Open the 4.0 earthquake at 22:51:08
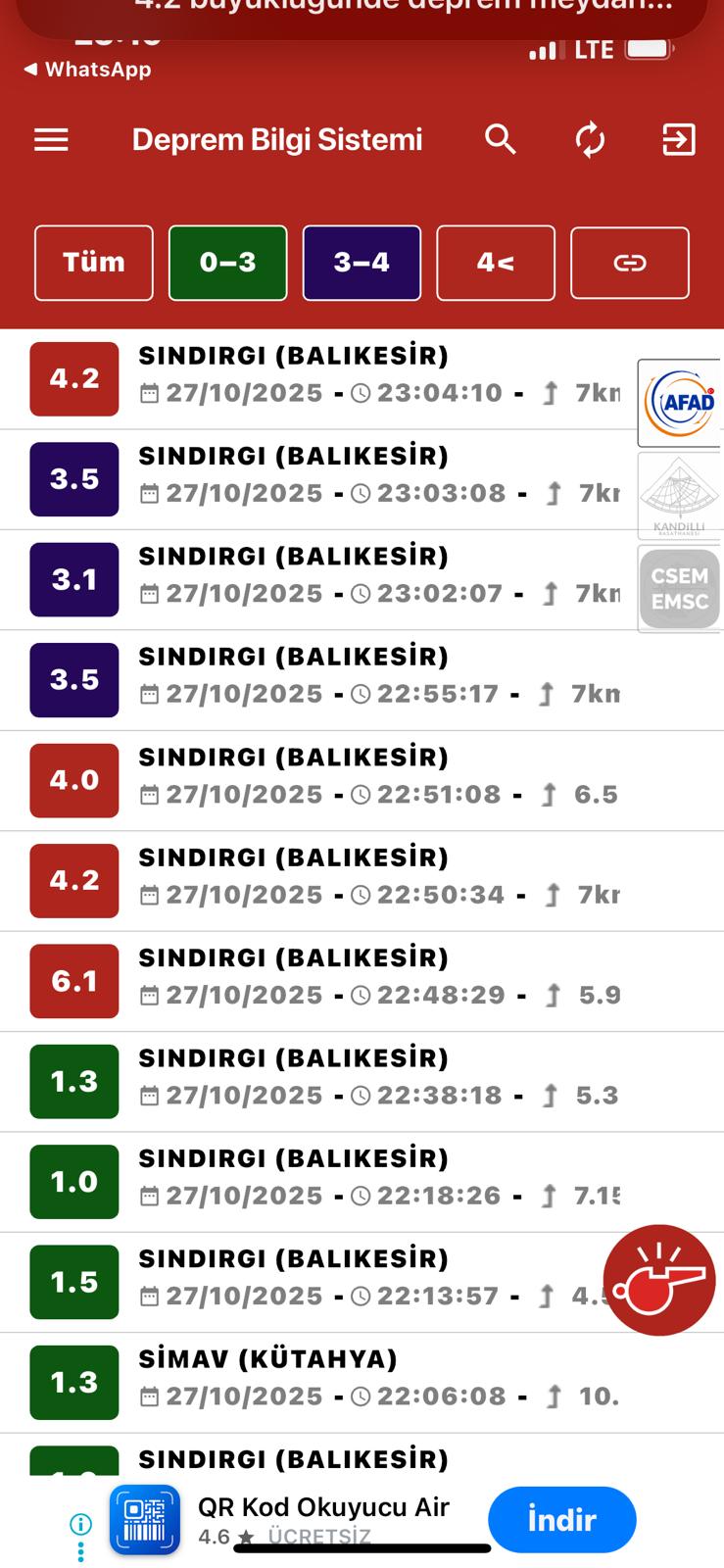Viewport: 724px width, 1568px height. click(323, 778)
